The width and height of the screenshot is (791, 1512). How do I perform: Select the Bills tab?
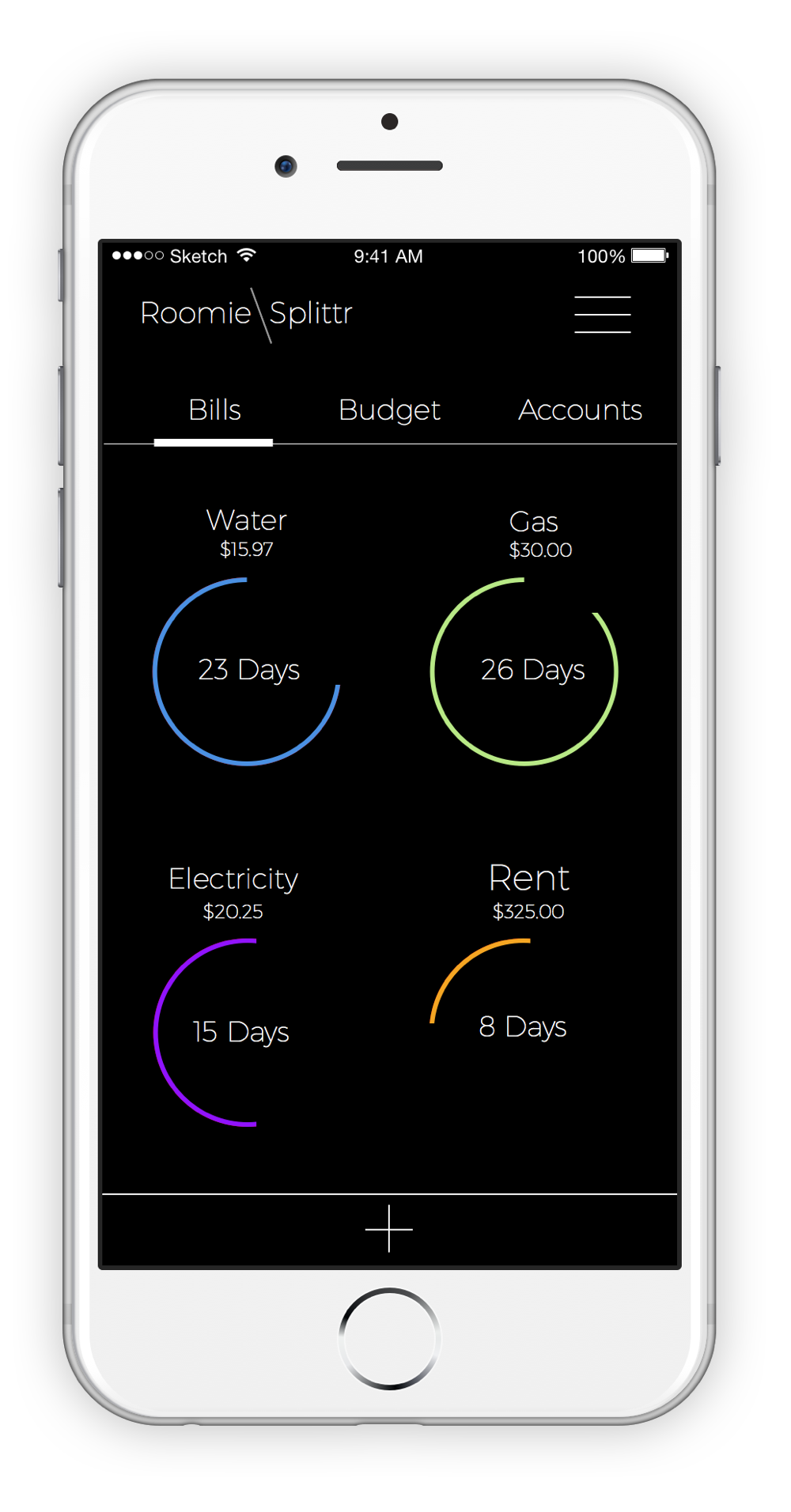(214, 410)
